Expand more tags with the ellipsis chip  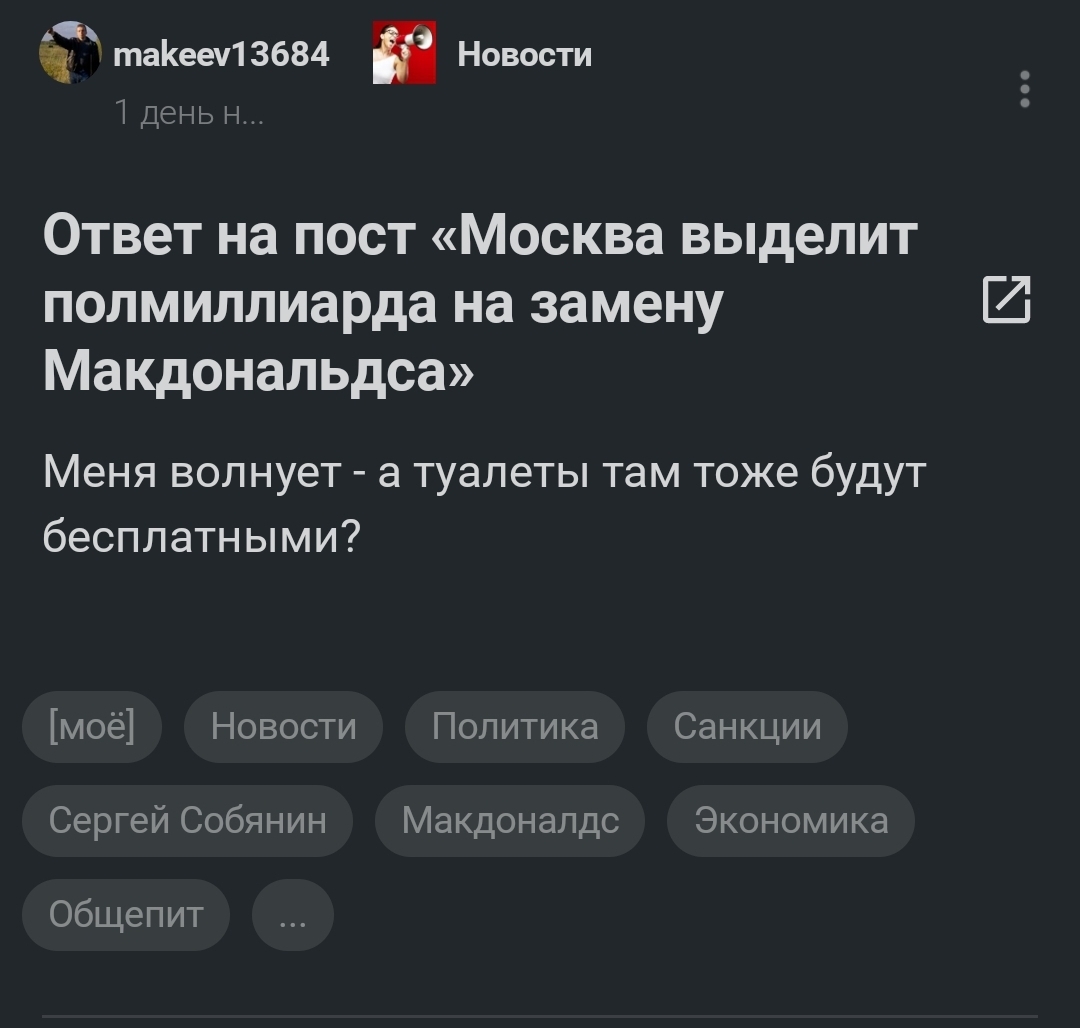tap(293, 915)
